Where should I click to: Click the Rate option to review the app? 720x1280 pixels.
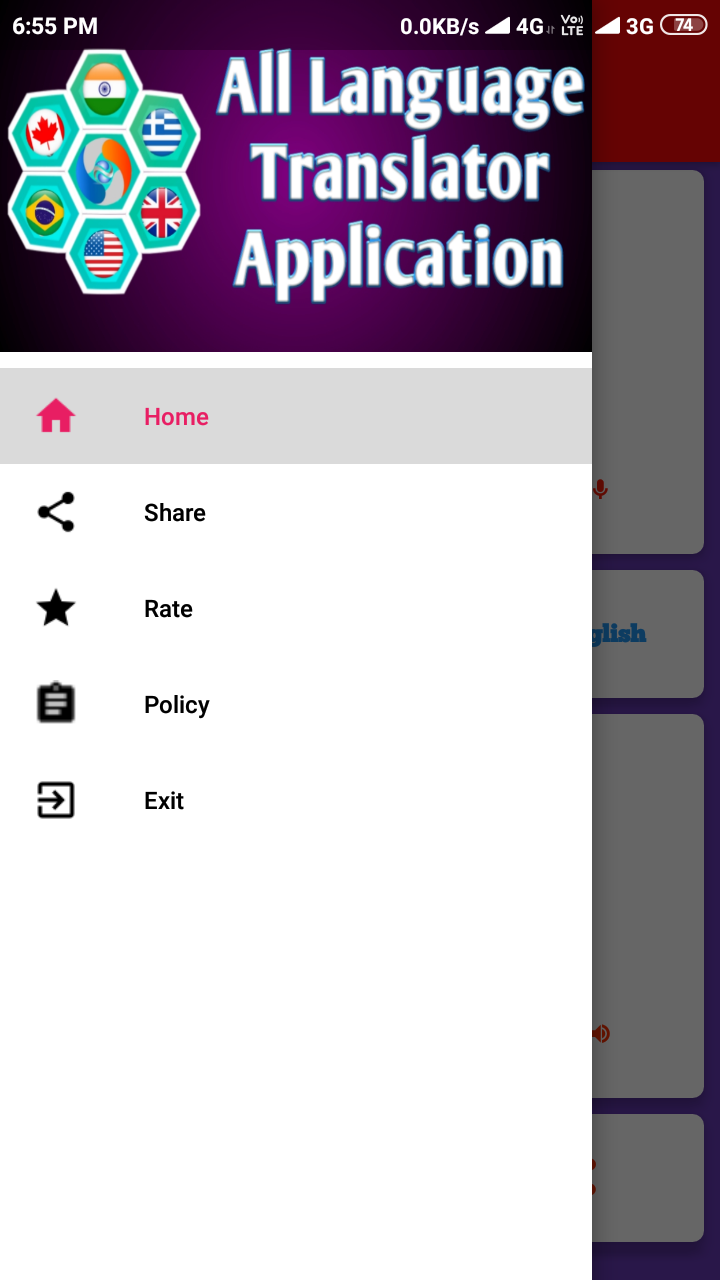point(167,608)
